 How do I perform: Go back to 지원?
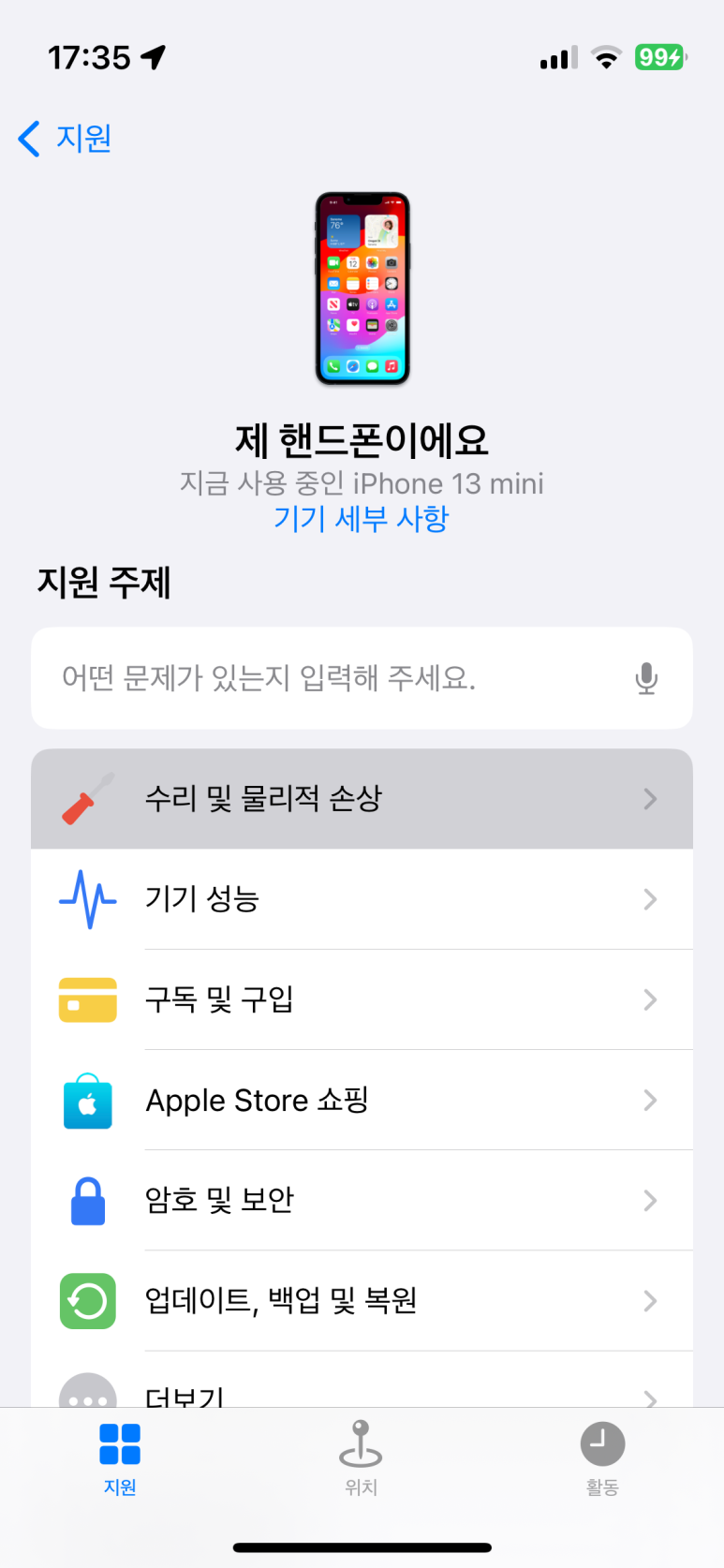[x=66, y=139]
